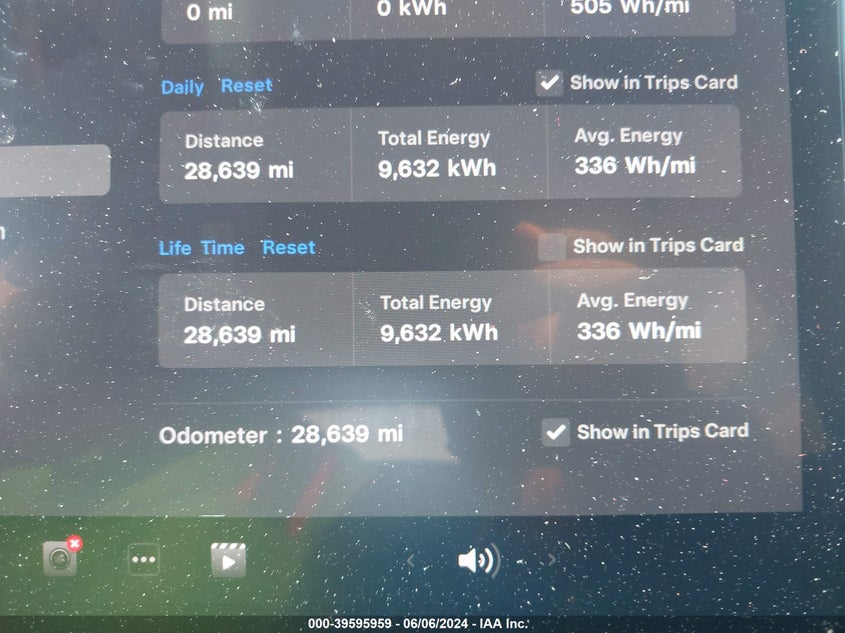Launch the theater video app

click(228, 559)
